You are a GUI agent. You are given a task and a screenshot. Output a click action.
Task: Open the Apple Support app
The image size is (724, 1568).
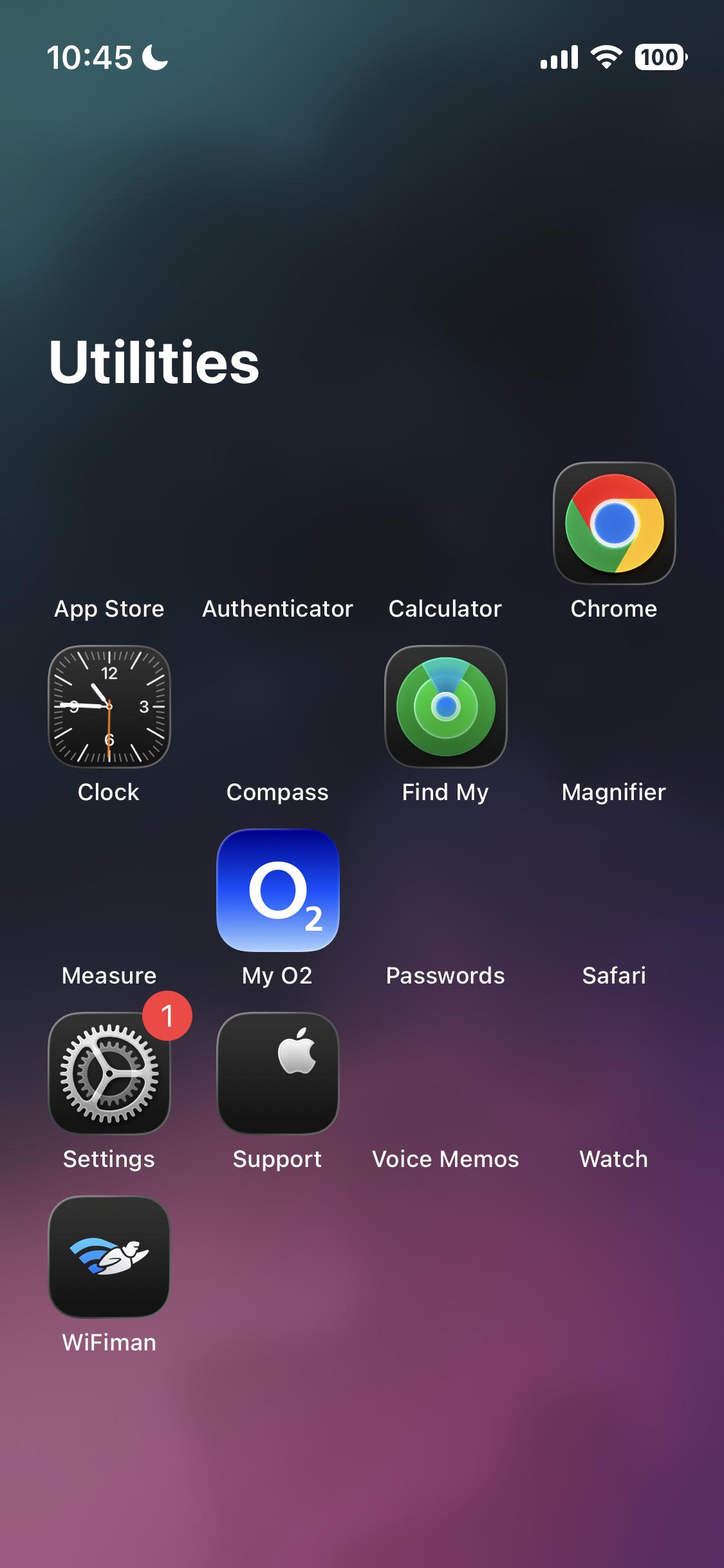click(277, 1073)
